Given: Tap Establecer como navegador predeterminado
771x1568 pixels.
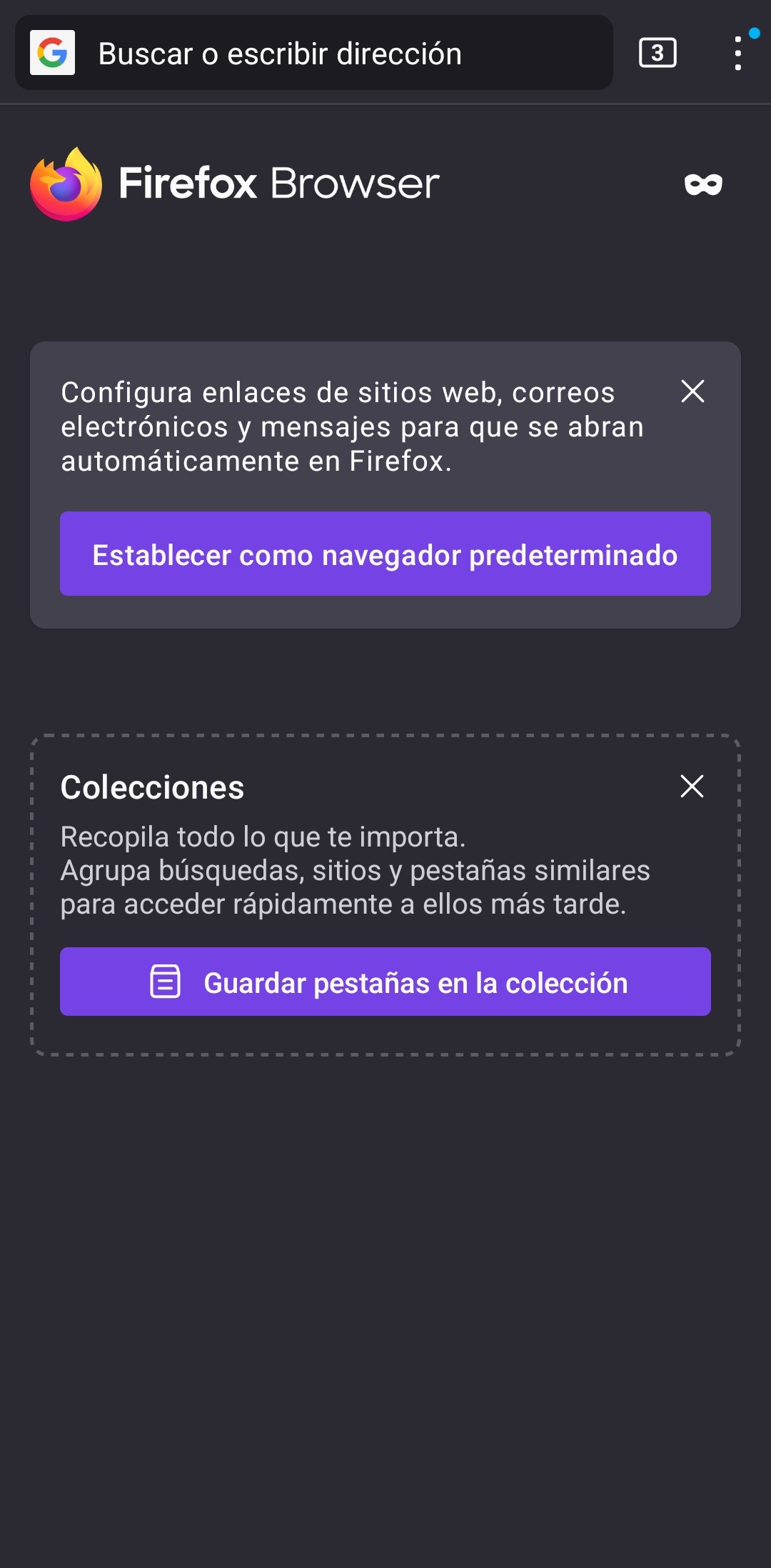Looking at the screenshot, I should coord(385,554).
